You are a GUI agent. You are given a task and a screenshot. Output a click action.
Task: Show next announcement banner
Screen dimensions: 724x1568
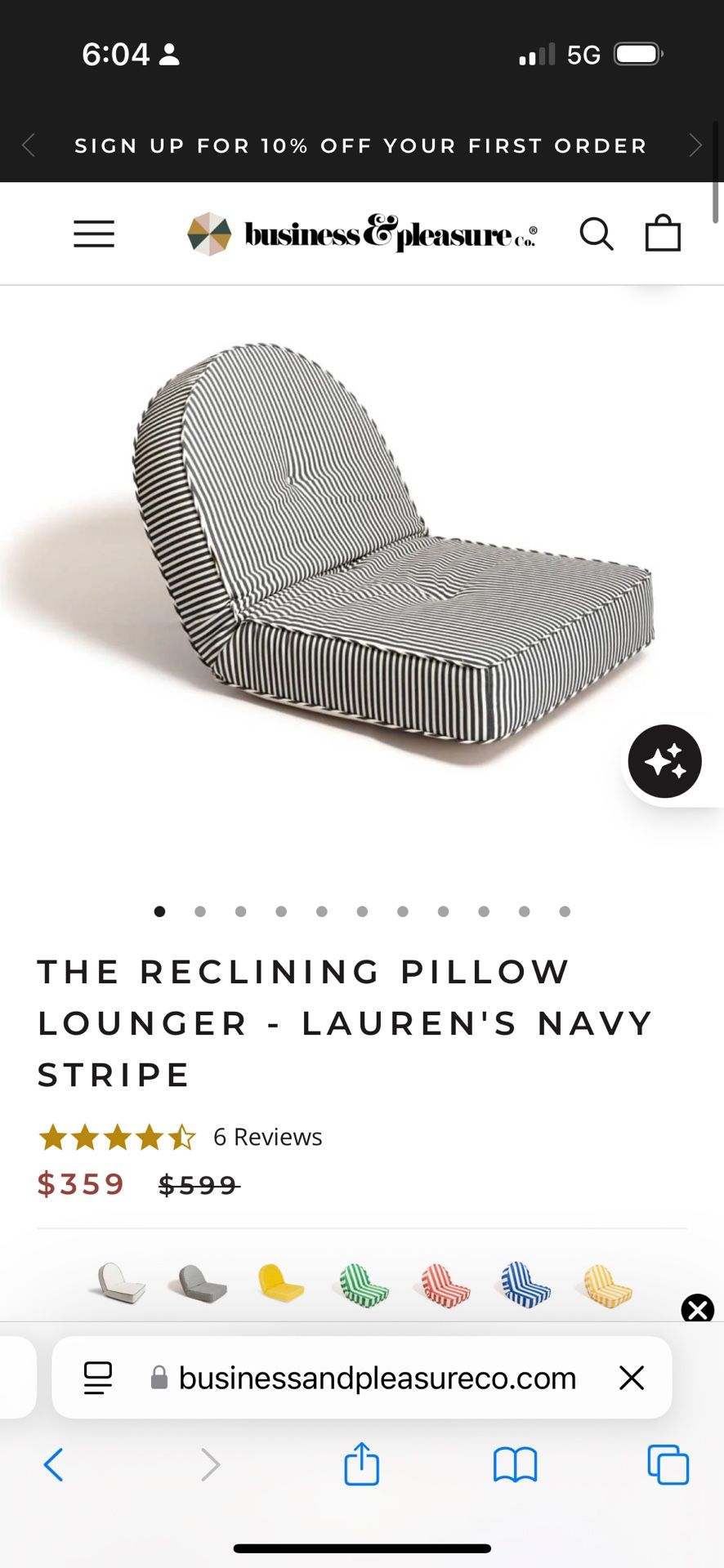695,145
